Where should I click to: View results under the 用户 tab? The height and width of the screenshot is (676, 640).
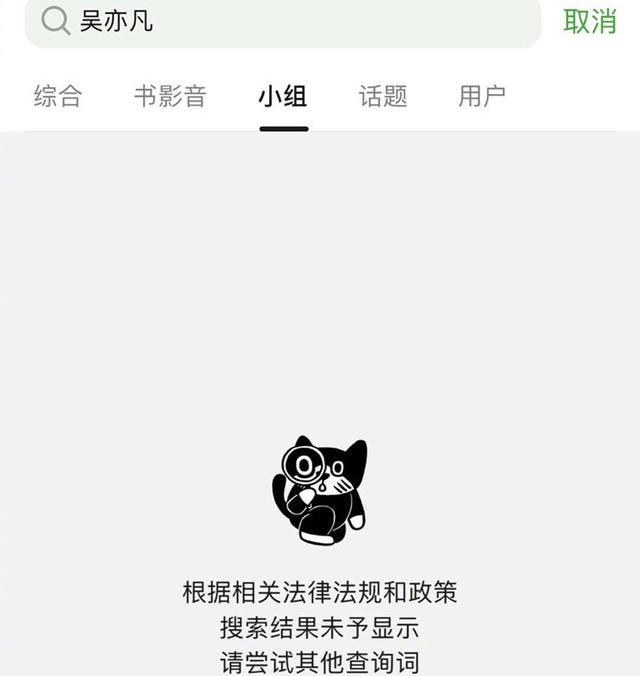[482, 96]
